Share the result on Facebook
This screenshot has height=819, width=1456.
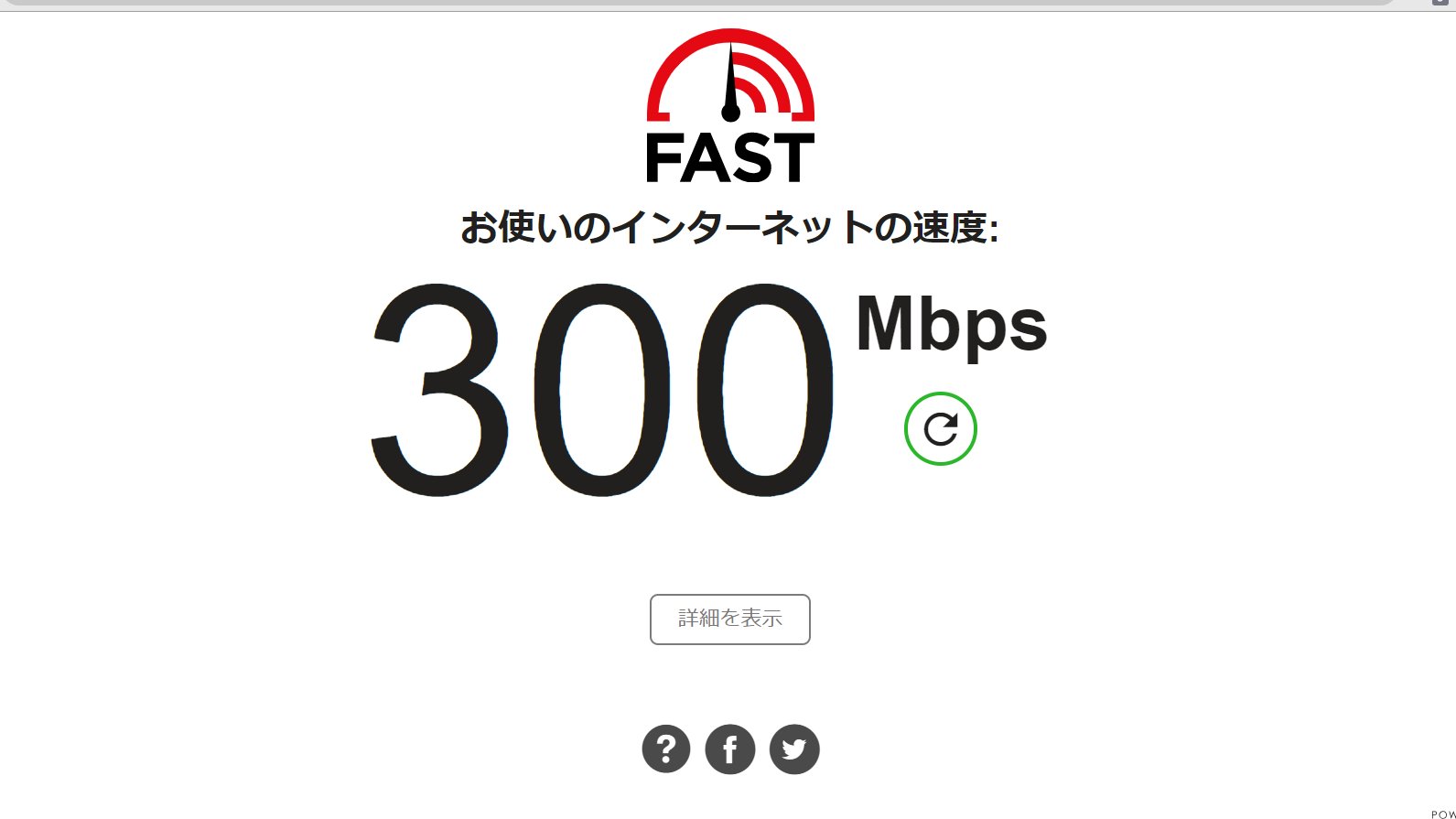[729, 749]
